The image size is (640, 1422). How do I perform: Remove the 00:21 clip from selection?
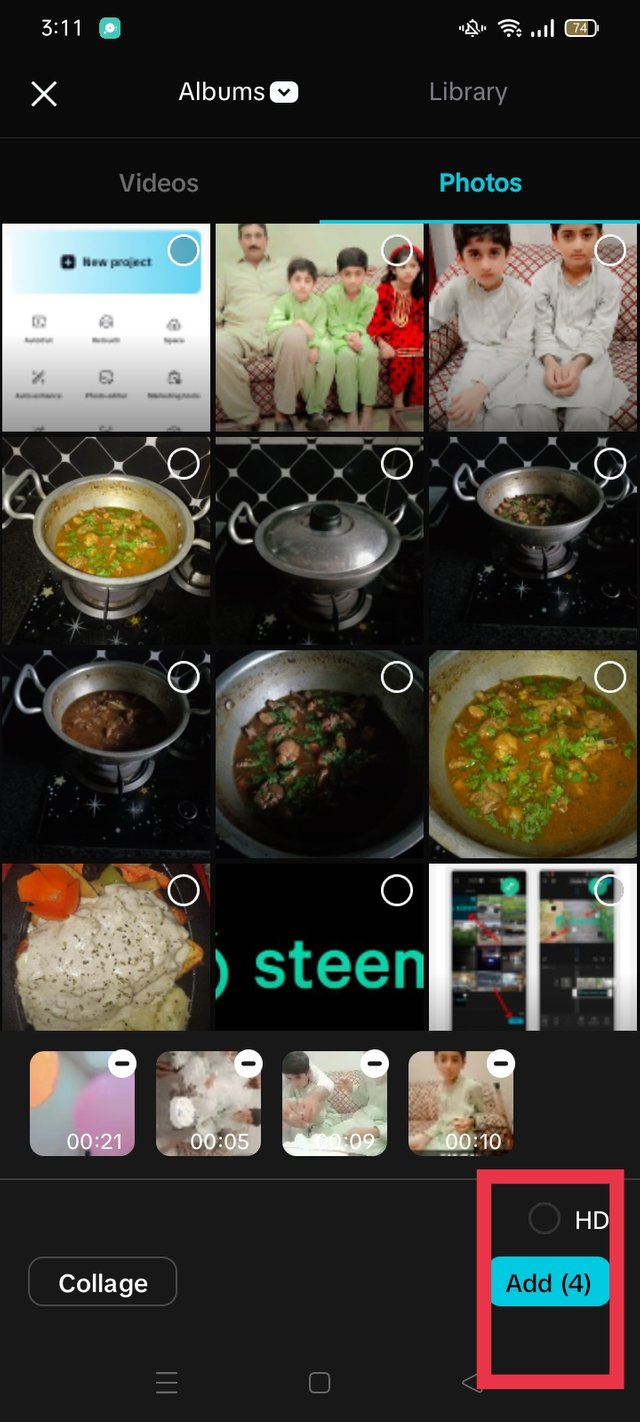pos(122,1063)
